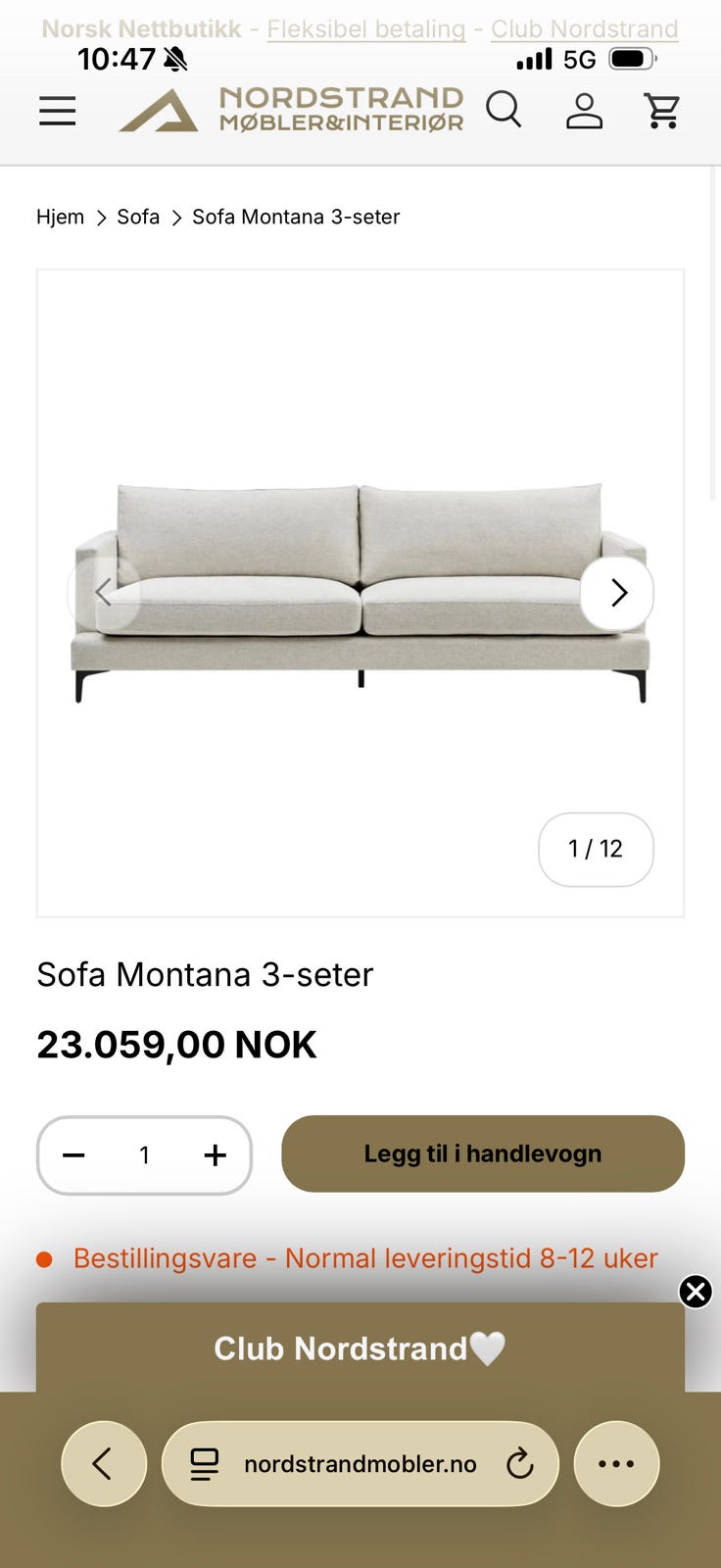The height and width of the screenshot is (1568, 721).
Task: Tap the nordstrandmobler.no address bar
Action: tap(360, 1464)
